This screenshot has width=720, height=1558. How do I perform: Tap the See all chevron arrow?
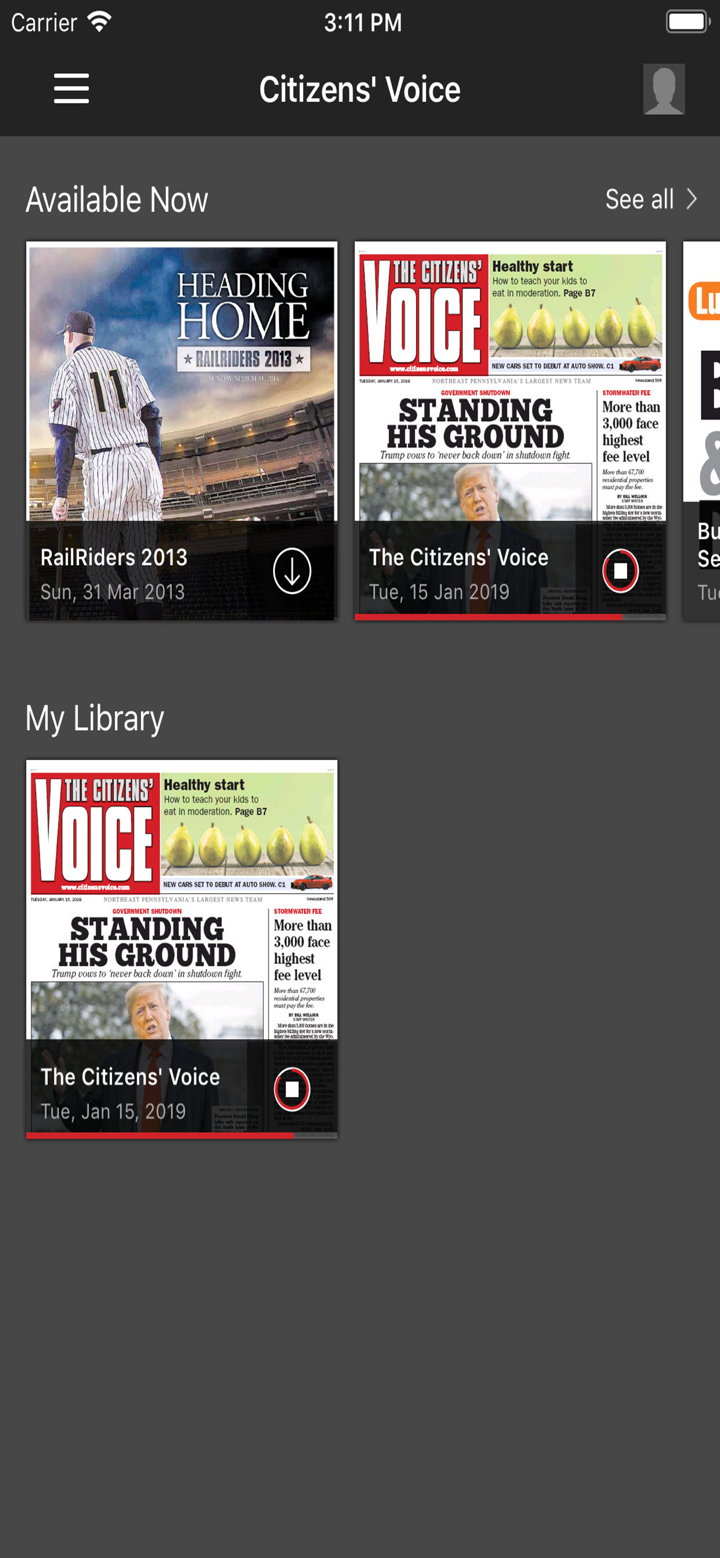[x=692, y=199]
